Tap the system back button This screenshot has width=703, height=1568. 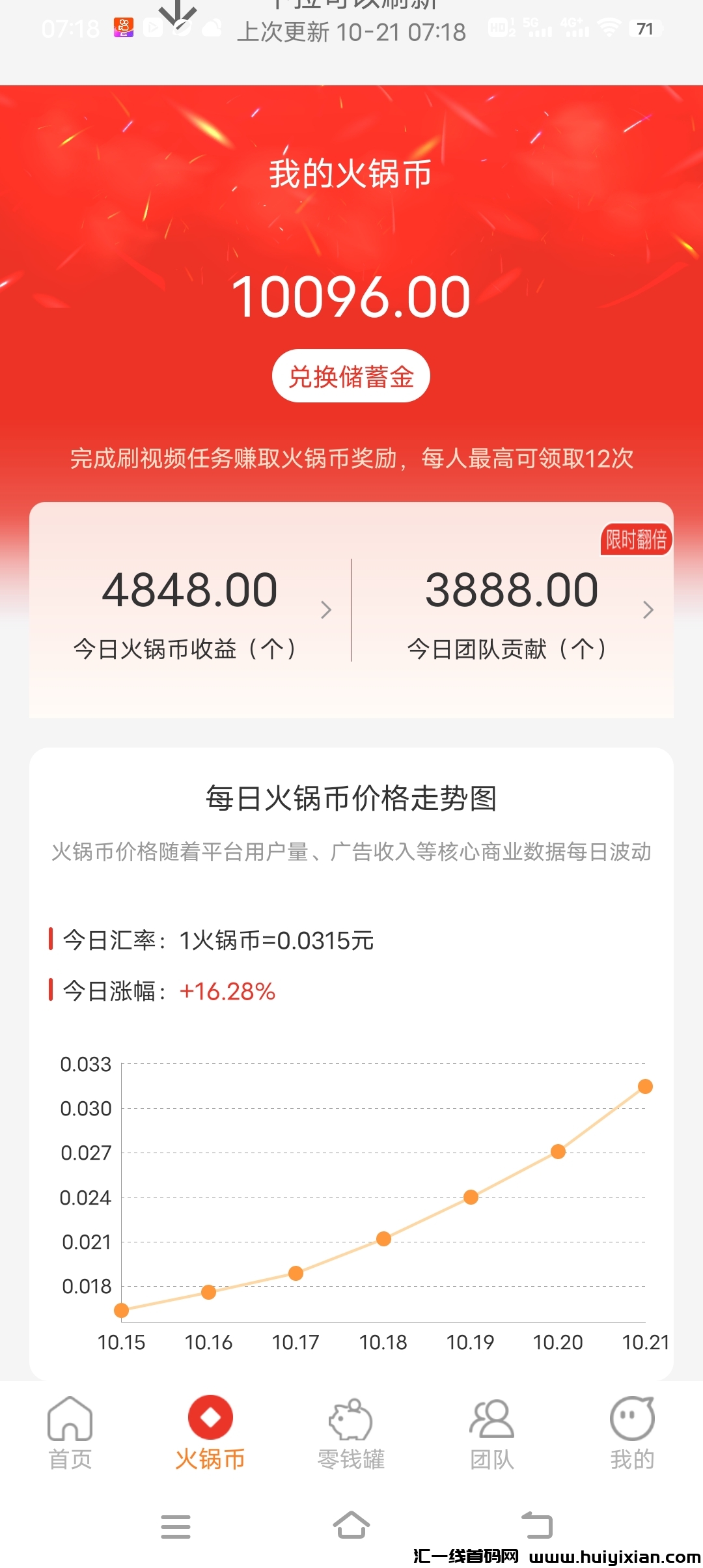pyautogui.click(x=537, y=1526)
